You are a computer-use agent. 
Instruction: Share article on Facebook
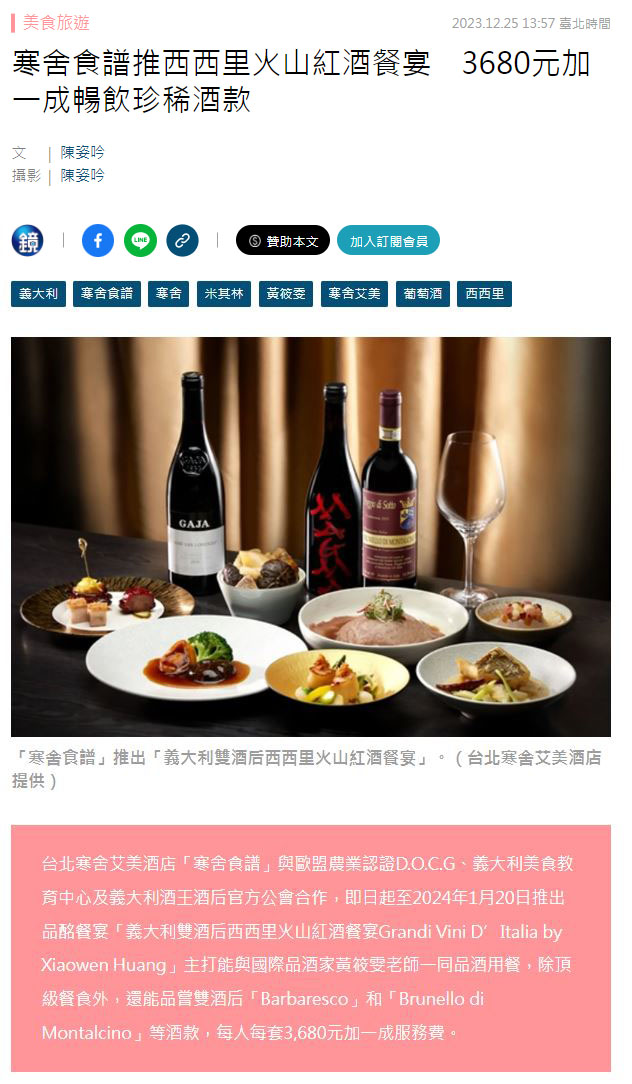point(98,240)
